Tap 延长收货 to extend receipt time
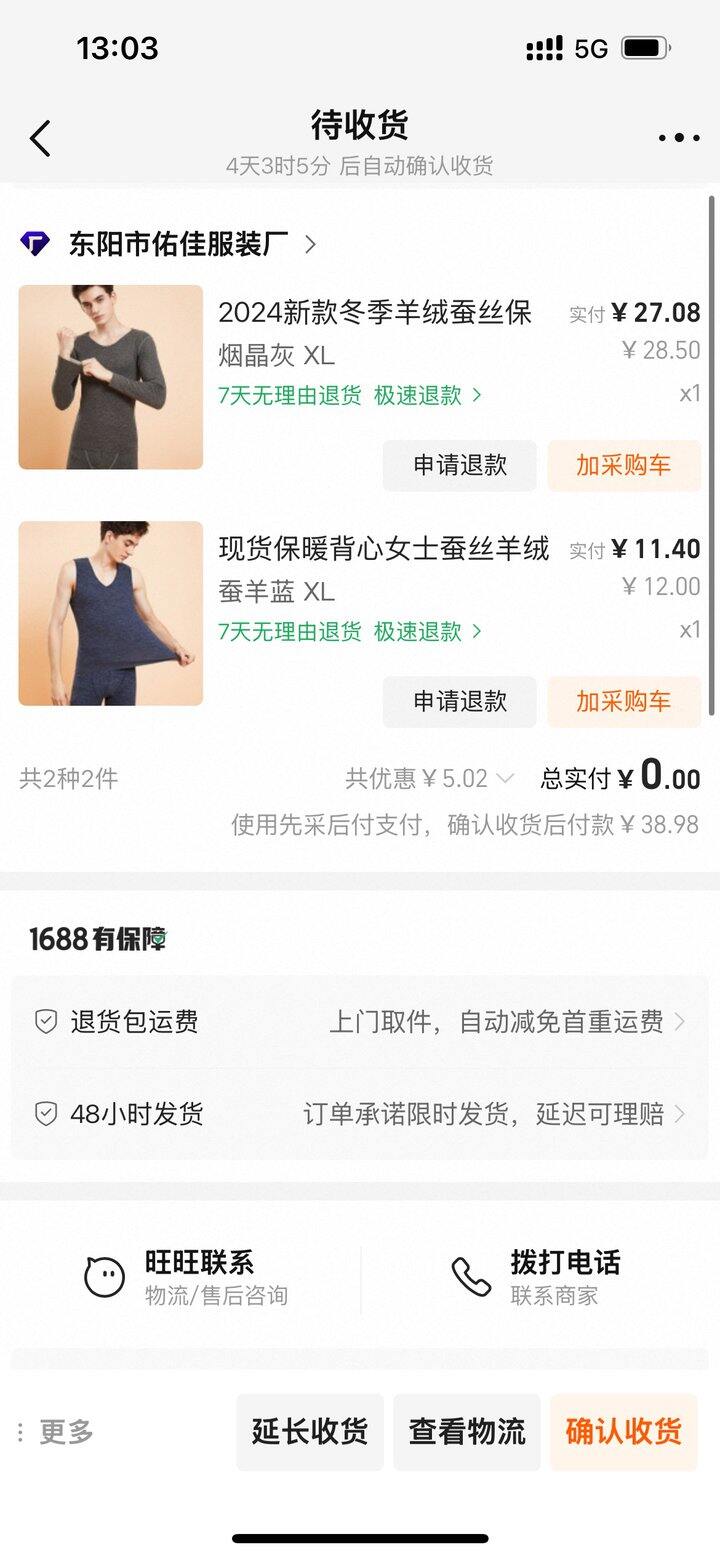Screen dimensions: 720x1558 click(310, 1432)
